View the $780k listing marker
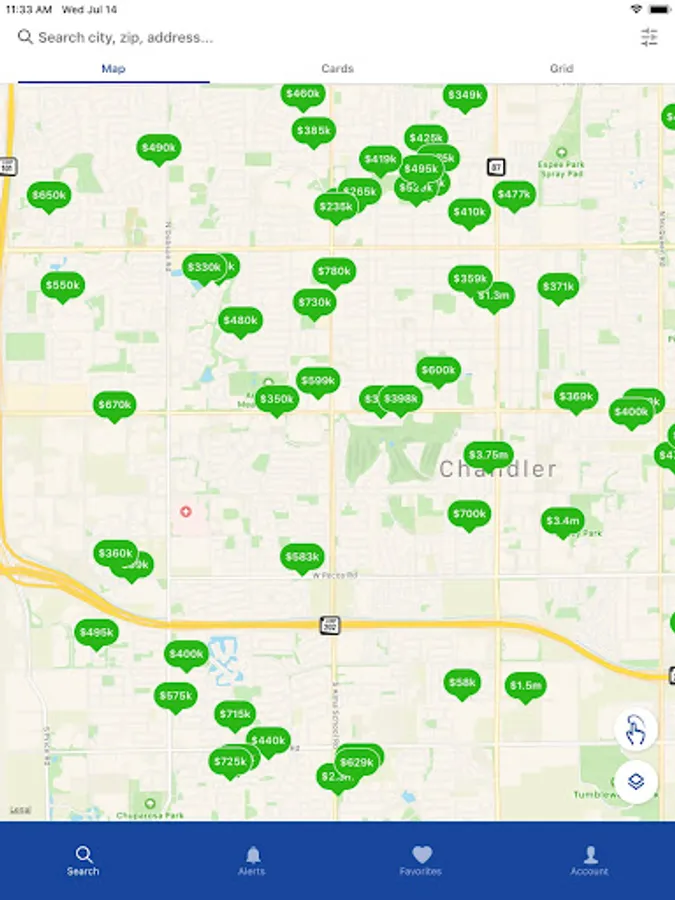 tap(334, 271)
